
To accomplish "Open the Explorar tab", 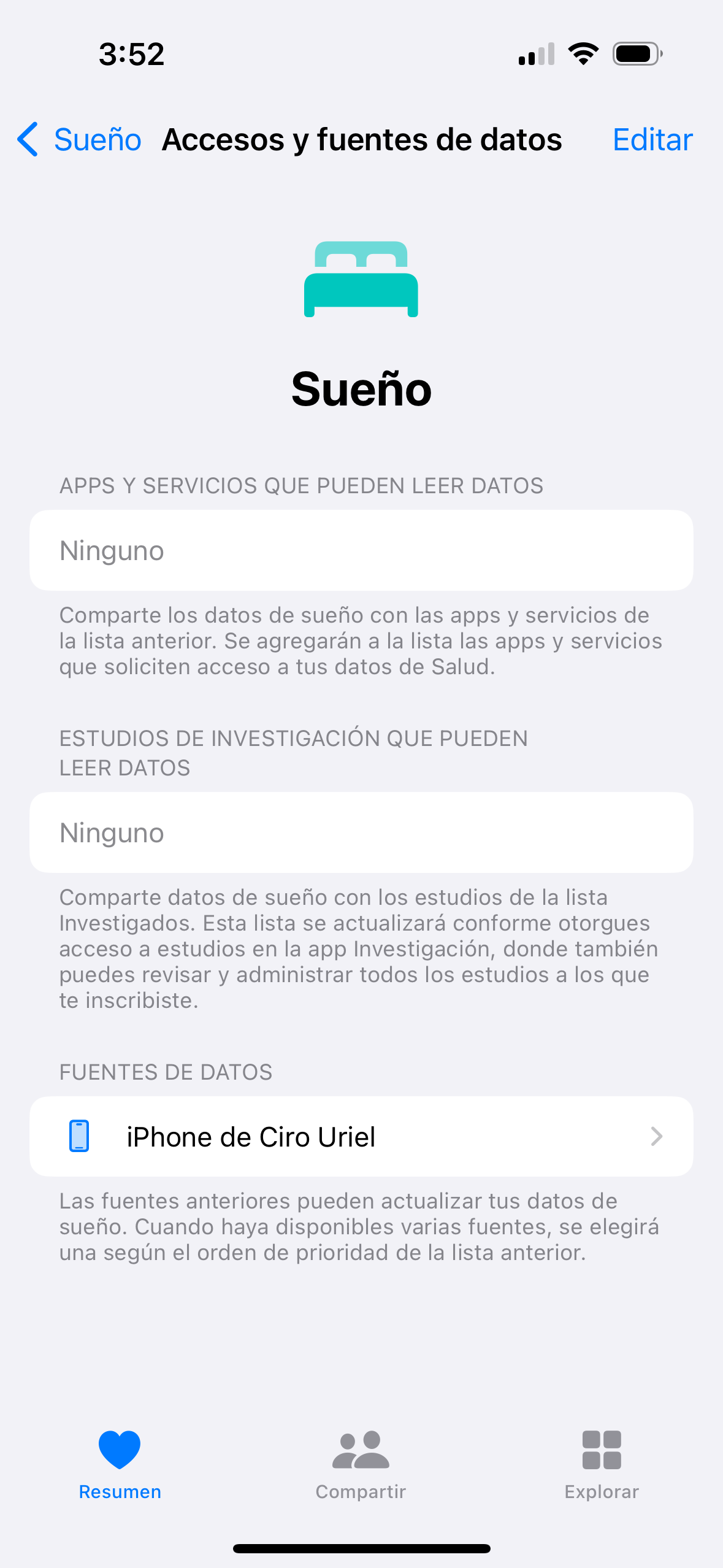I will [x=602, y=1464].
